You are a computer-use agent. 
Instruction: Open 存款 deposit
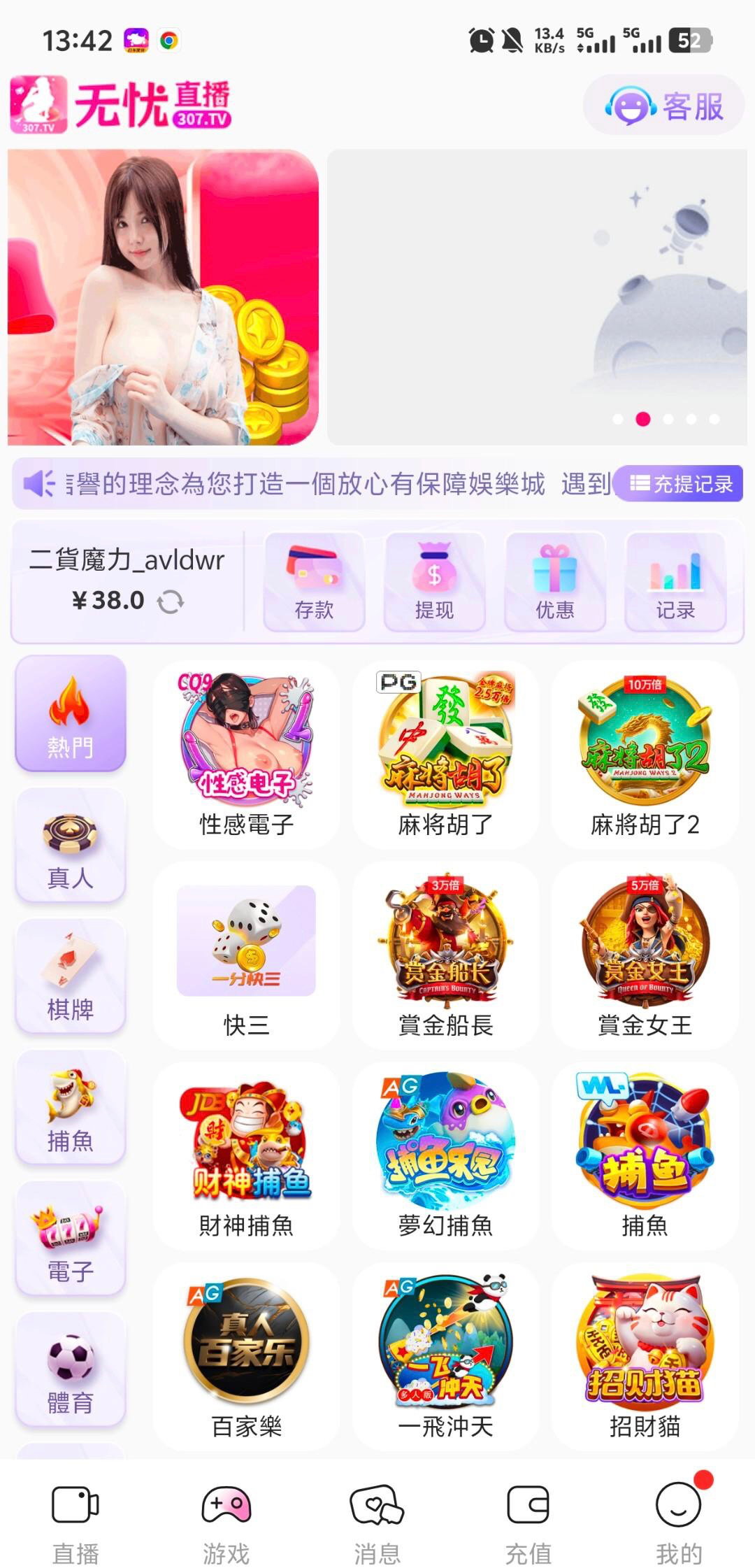pyautogui.click(x=314, y=582)
